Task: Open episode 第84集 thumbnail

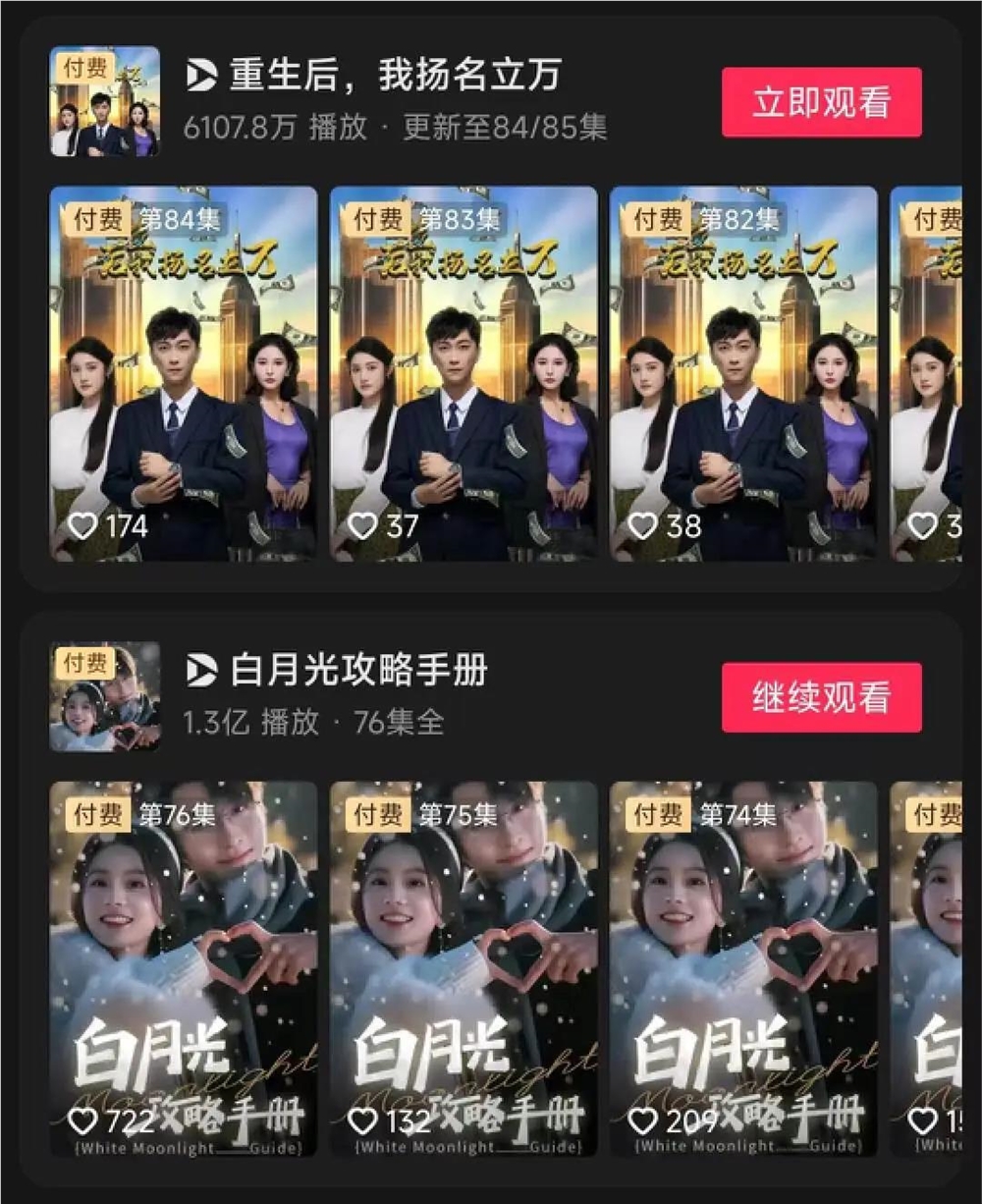Action: click(187, 373)
